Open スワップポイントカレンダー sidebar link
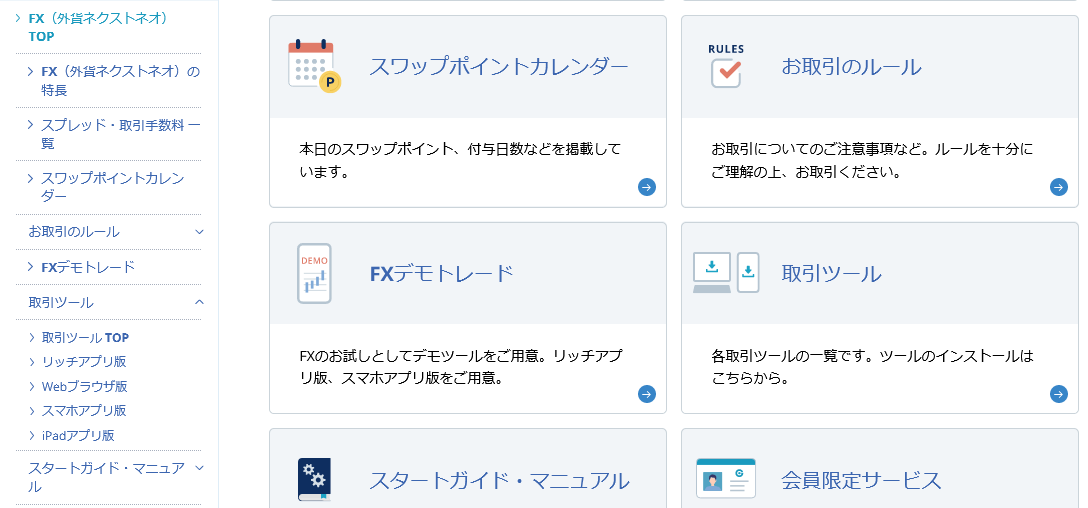This screenshot has width=1088, height=508. (x=112, y=187)
